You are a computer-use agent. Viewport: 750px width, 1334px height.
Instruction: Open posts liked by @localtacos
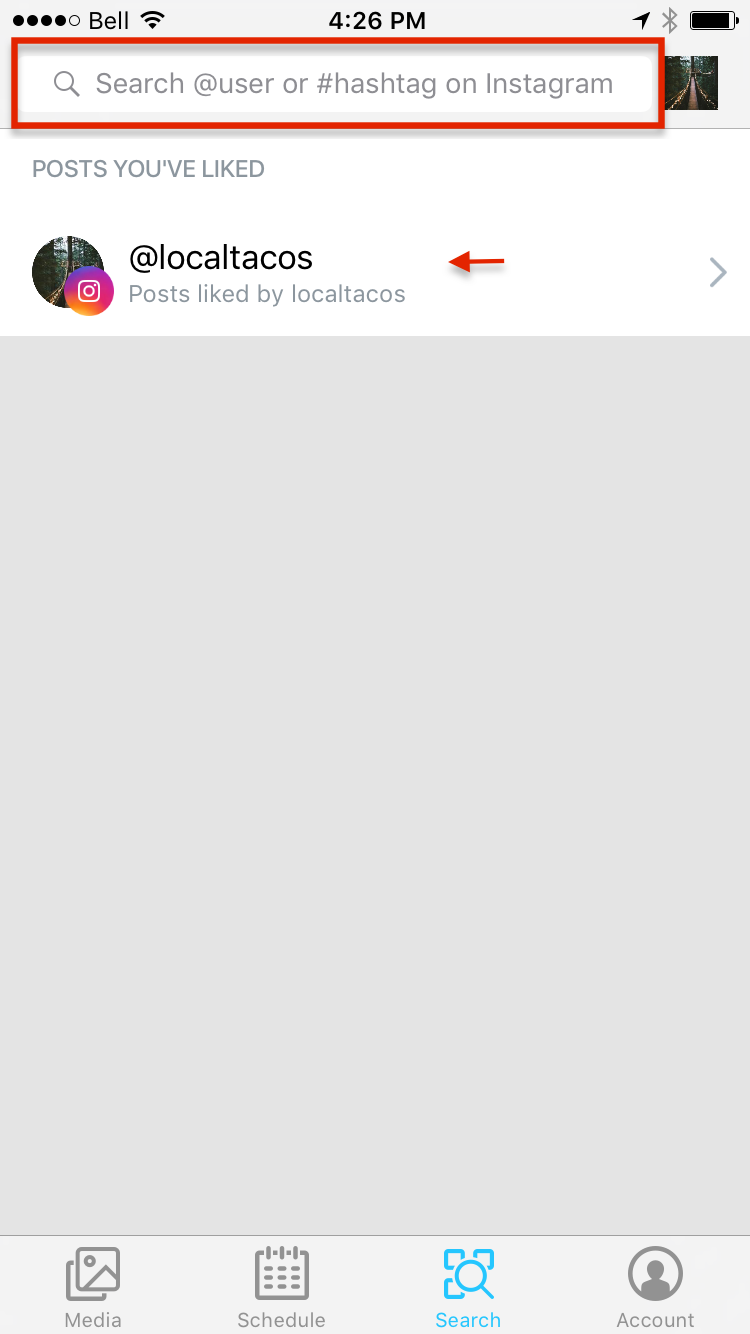[x=375, y=272]
